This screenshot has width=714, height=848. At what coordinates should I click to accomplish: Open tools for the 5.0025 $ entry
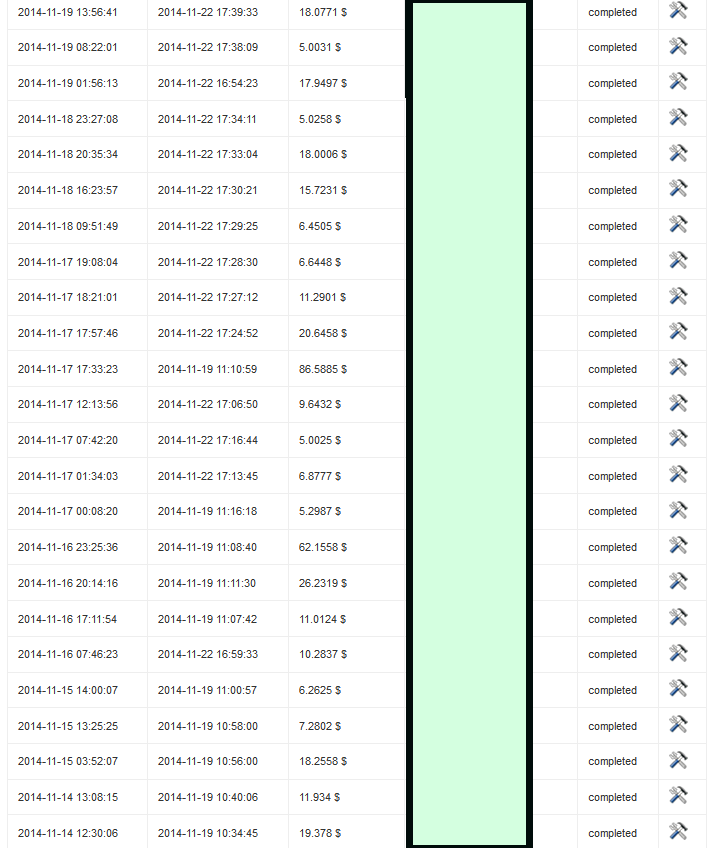click(678, 439)
